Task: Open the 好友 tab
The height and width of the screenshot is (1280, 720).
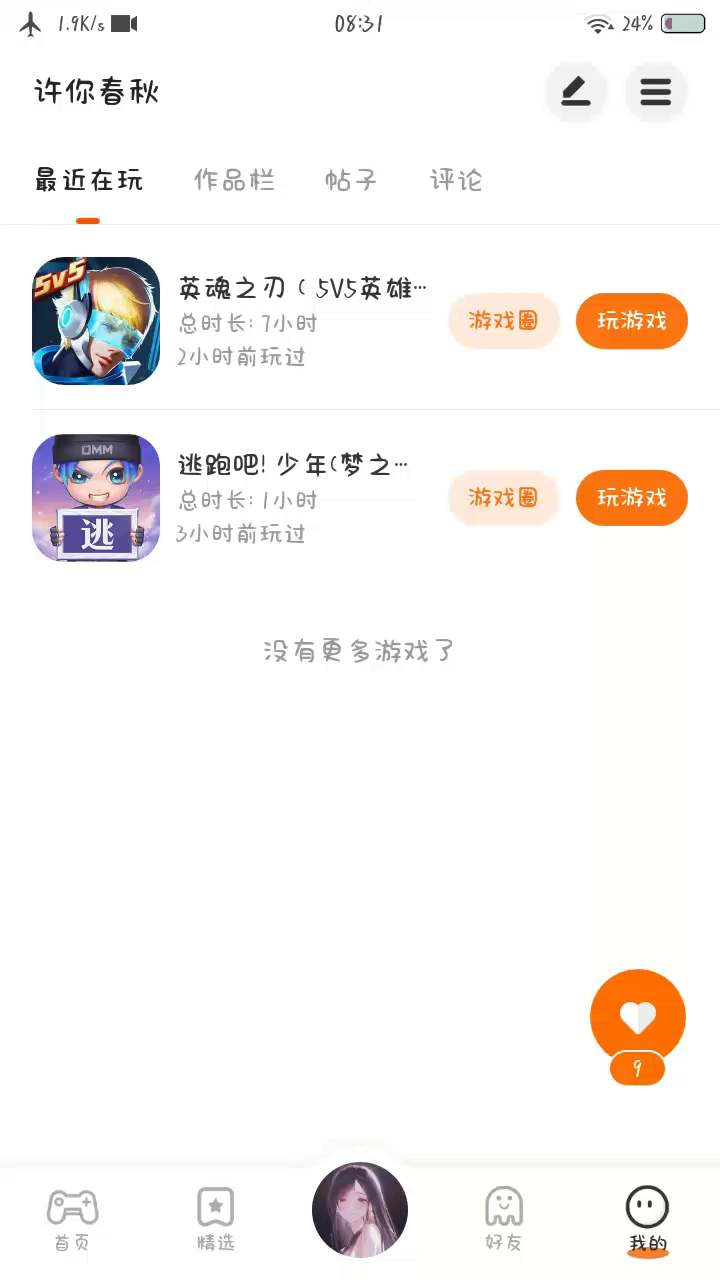Action: [x=503, y=1219]
